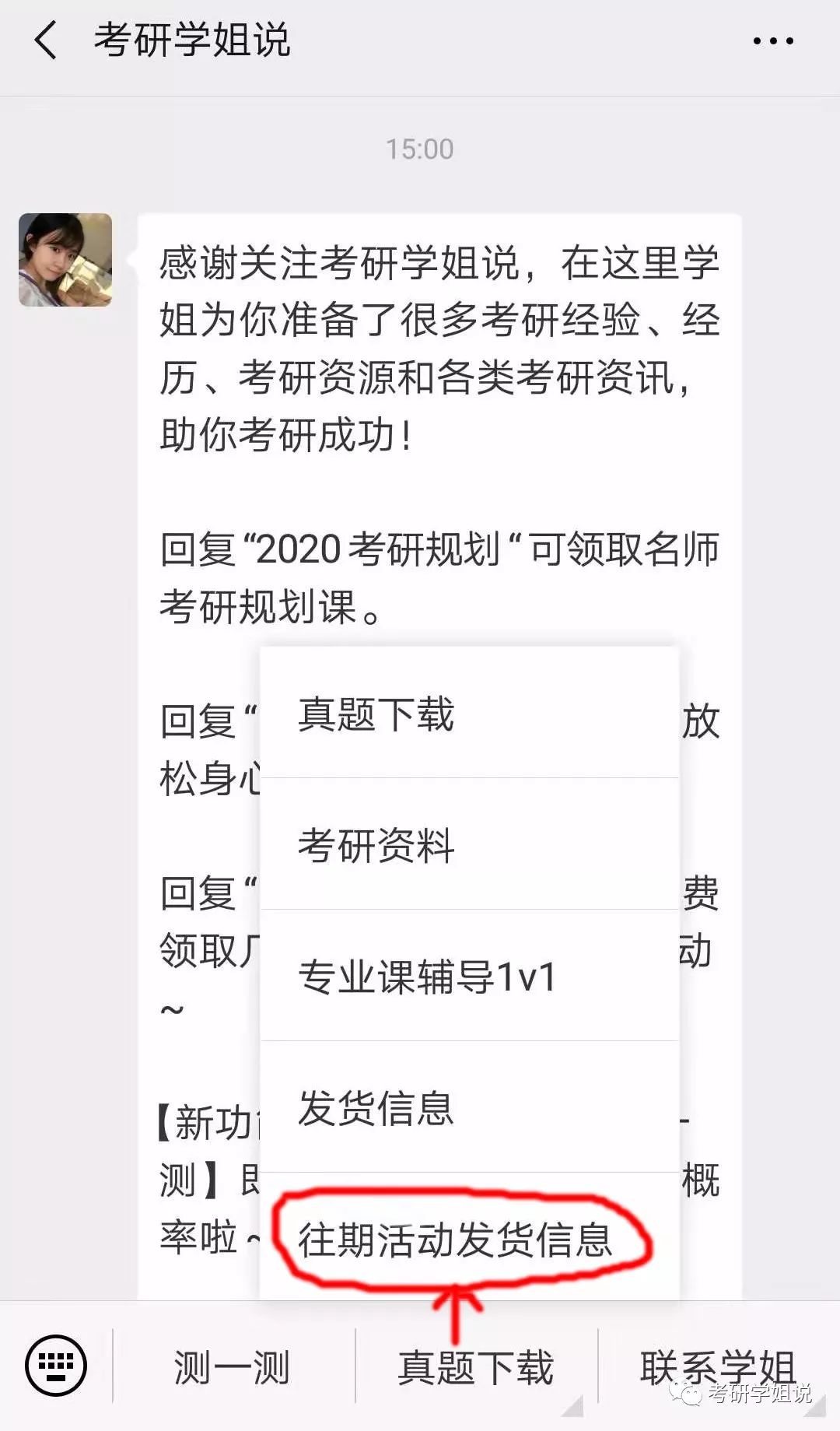Go back from 考研学姐说 chat

click(x=46, y=40)
